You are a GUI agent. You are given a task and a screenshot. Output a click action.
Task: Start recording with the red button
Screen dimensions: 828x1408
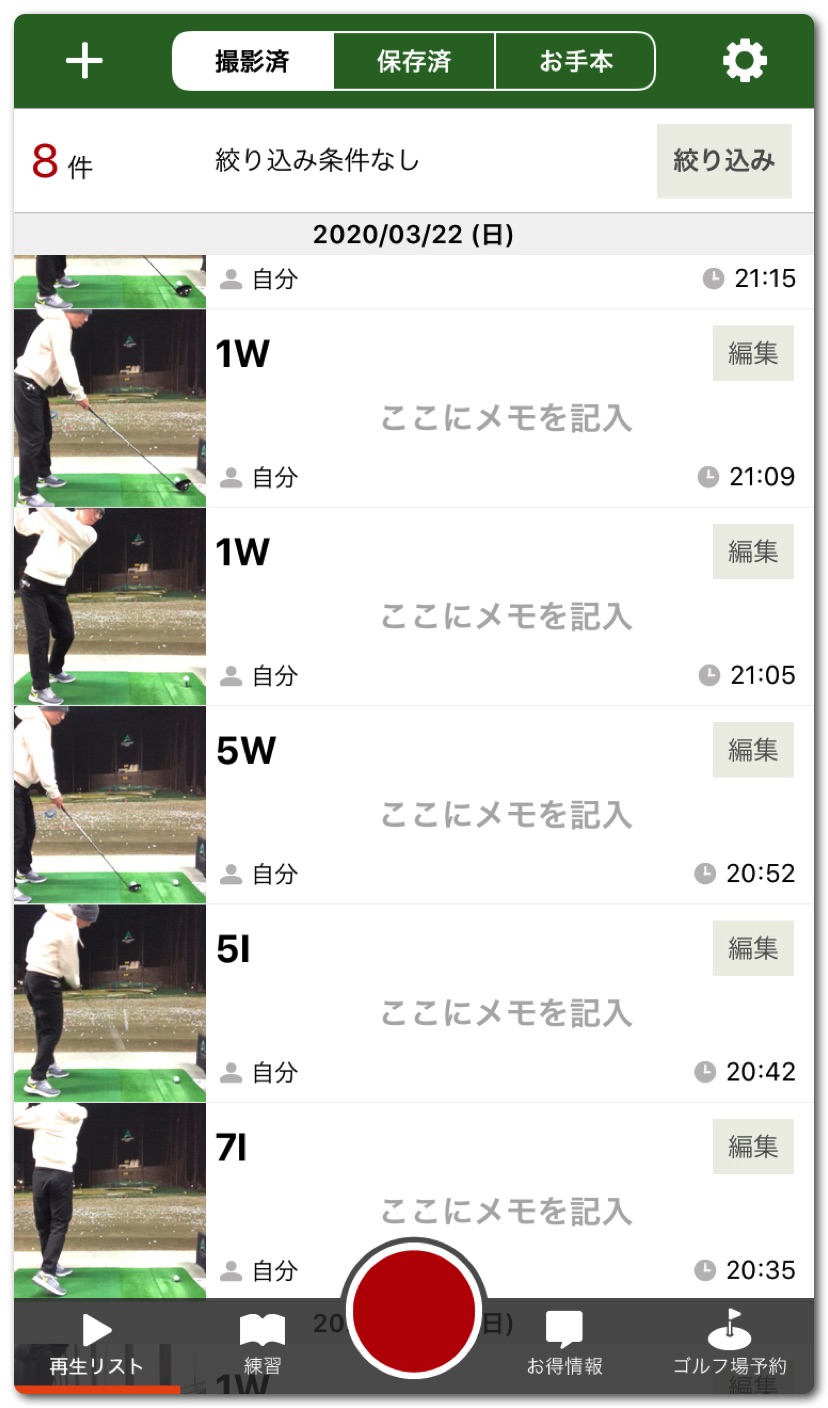click(x=414, y=1310)
